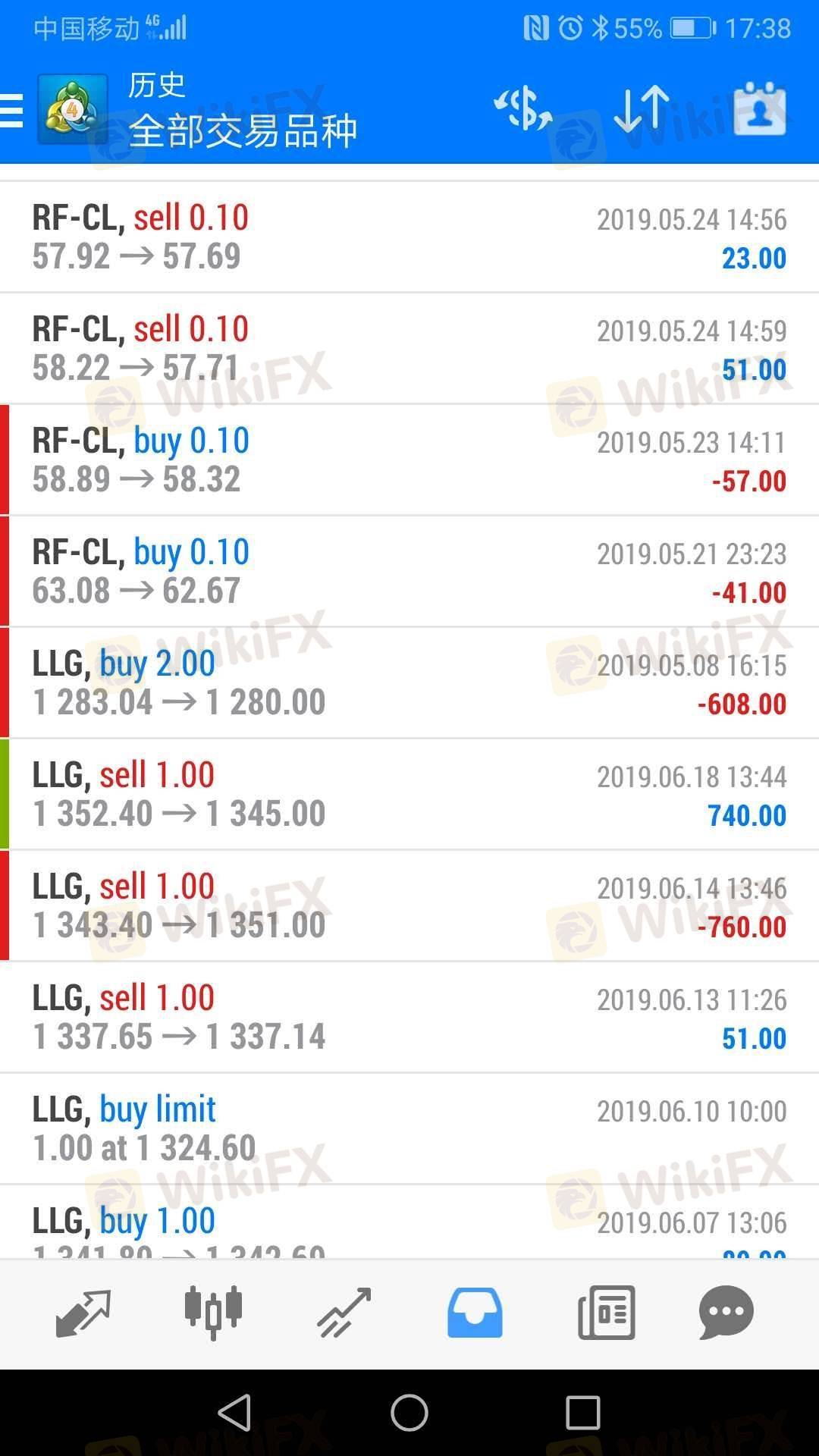Open the News tab

606,1313
